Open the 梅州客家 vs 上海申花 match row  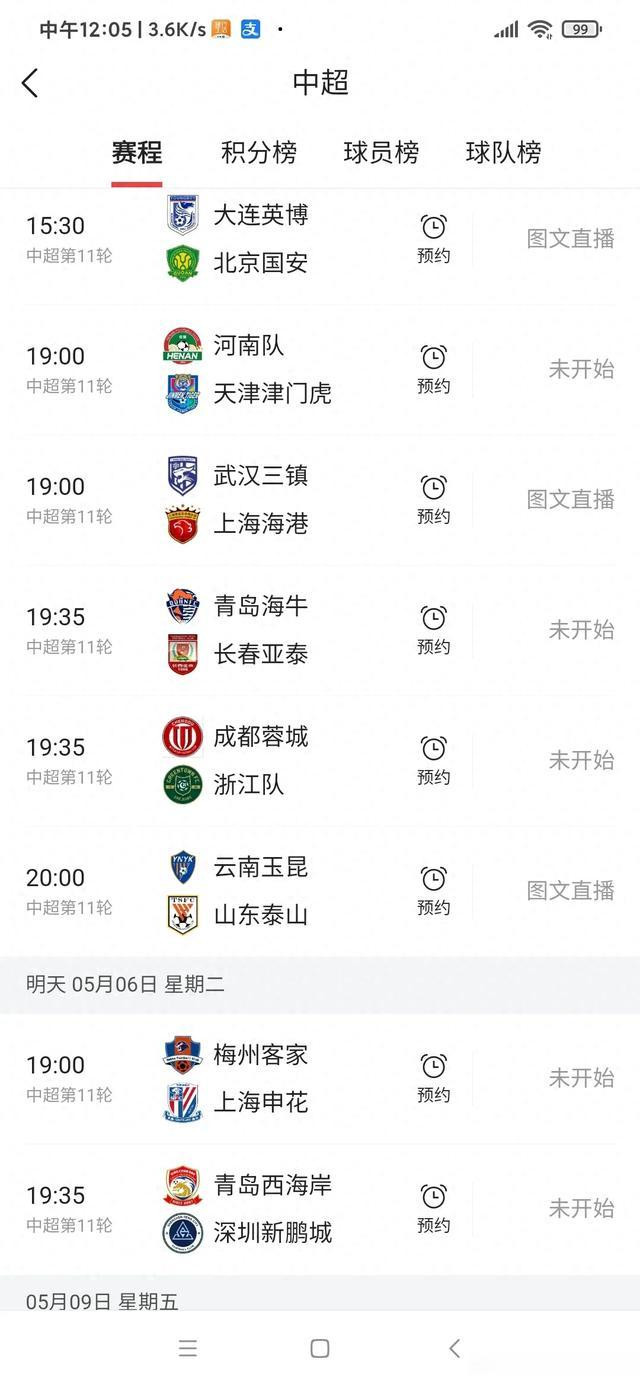[320, 1079]
